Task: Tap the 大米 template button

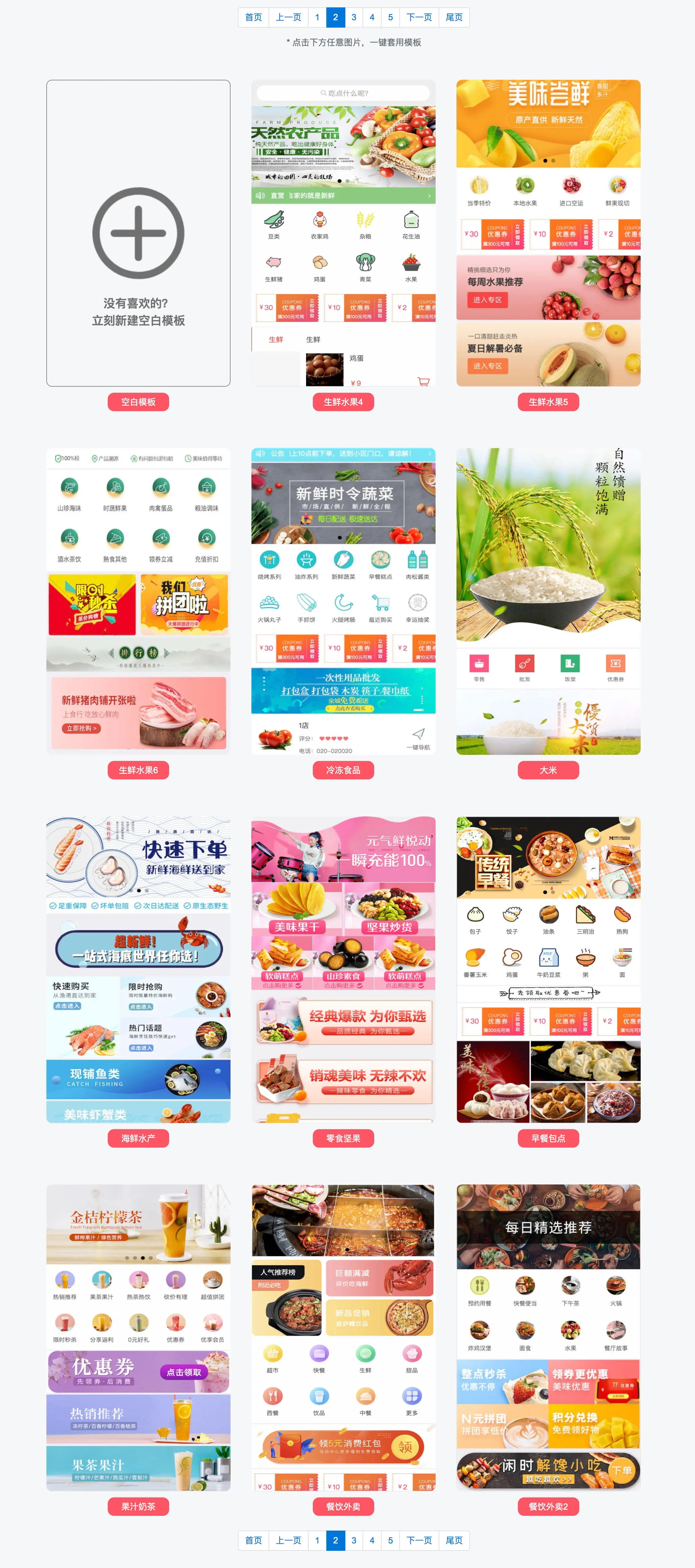Action: [x=548, y=770]
